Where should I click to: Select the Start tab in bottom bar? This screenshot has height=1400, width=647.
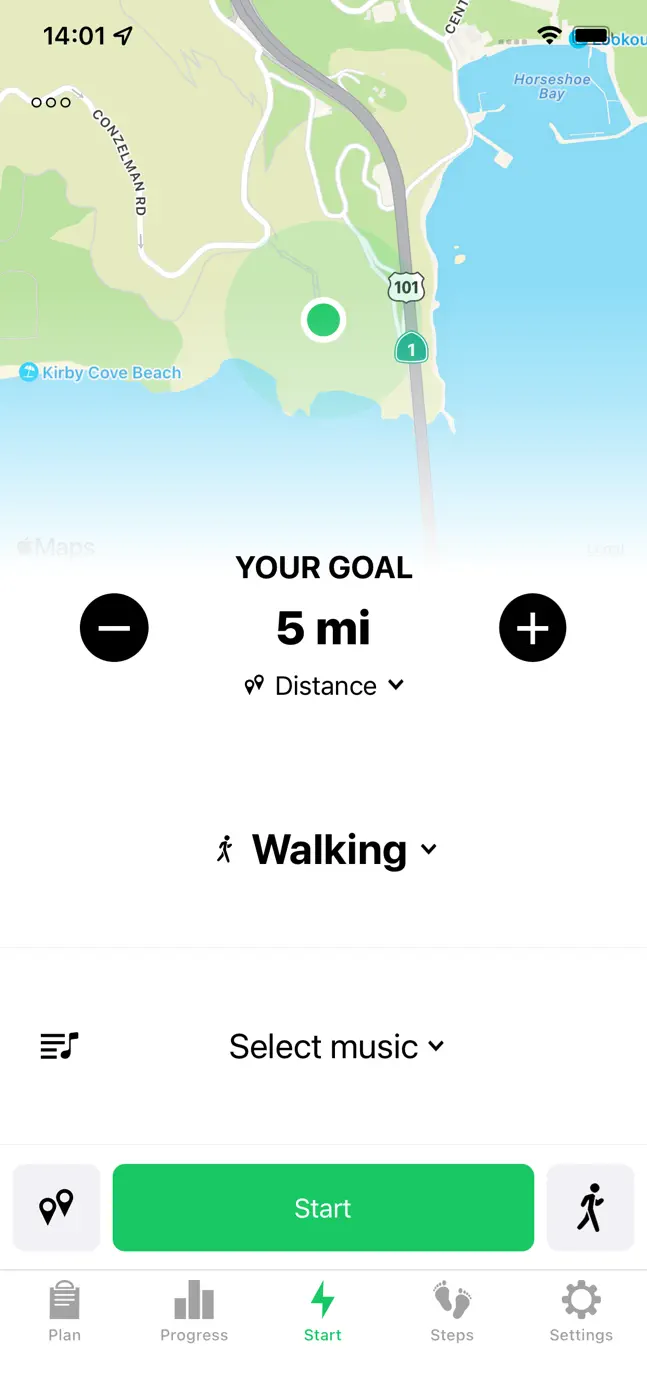pos(323,1312)
